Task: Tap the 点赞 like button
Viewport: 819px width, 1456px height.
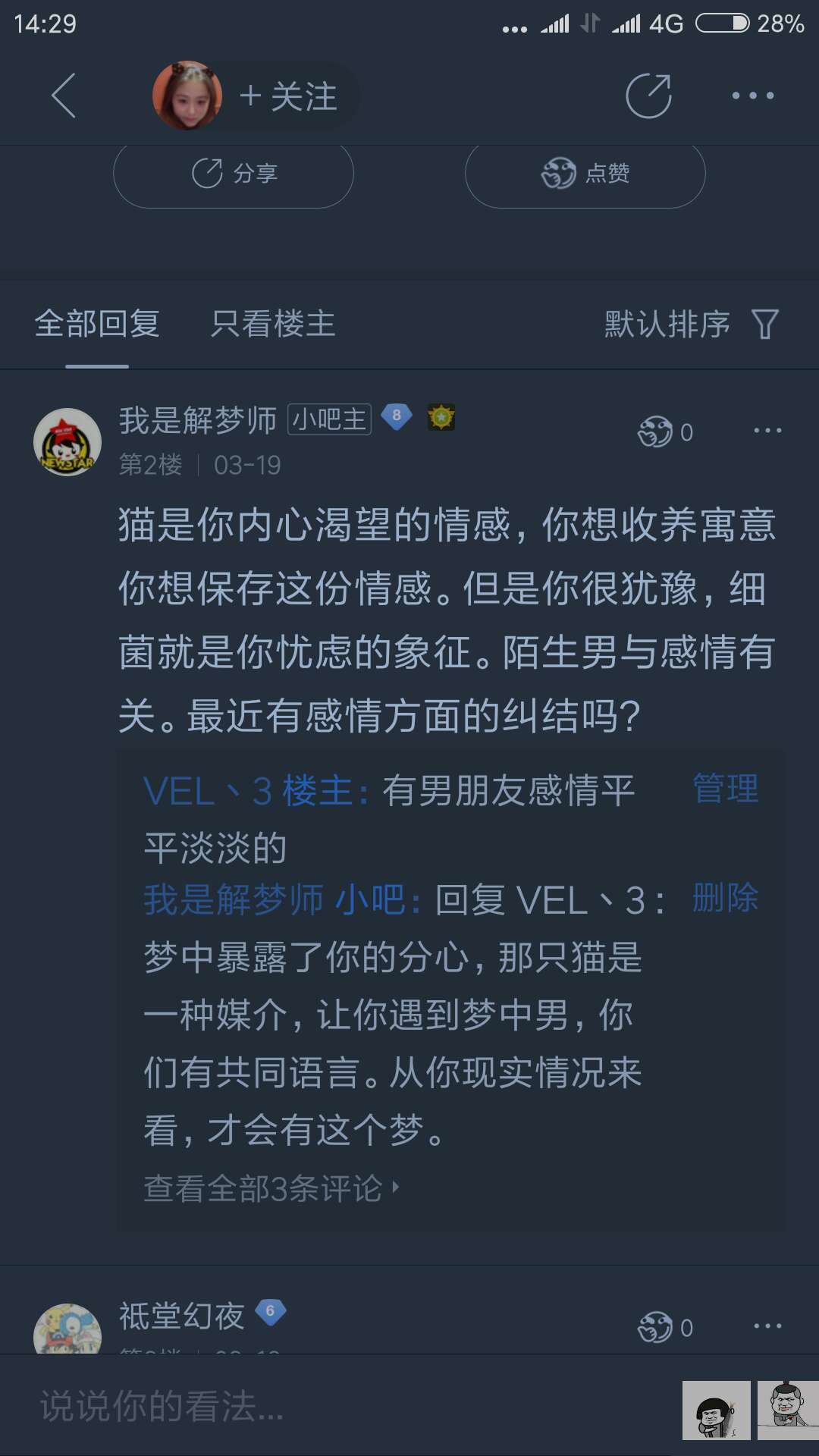Action: (585, 174)
